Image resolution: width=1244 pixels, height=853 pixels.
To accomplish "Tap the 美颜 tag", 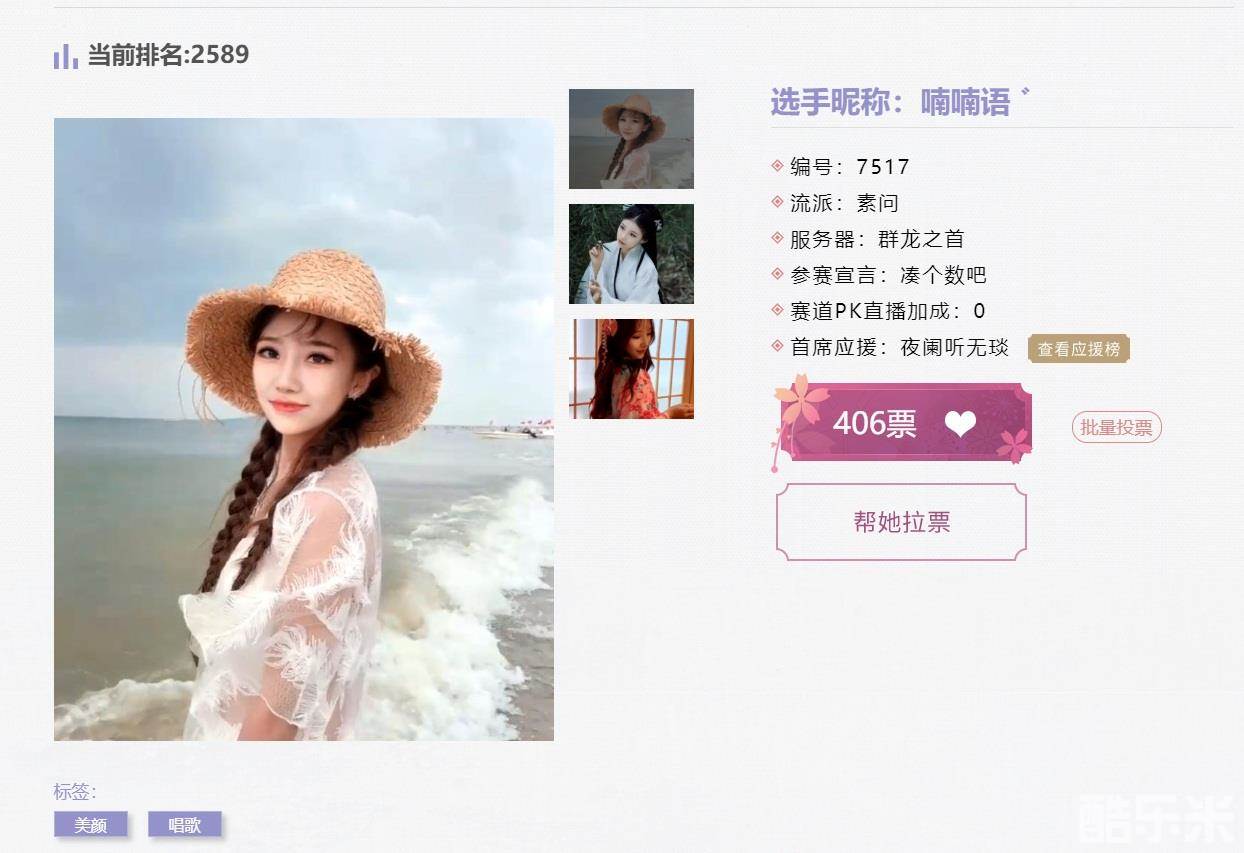I will coord(91,825).
